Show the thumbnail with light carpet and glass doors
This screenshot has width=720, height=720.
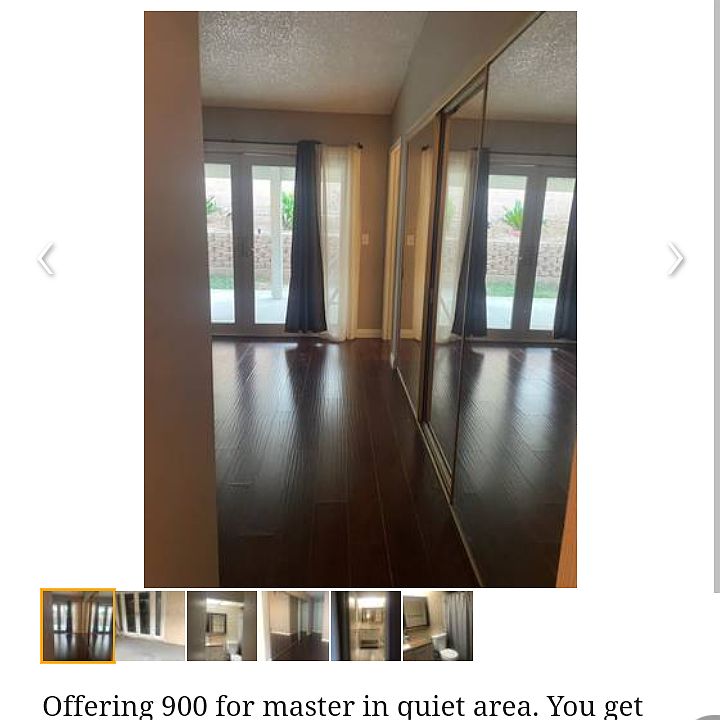(150, 626)
